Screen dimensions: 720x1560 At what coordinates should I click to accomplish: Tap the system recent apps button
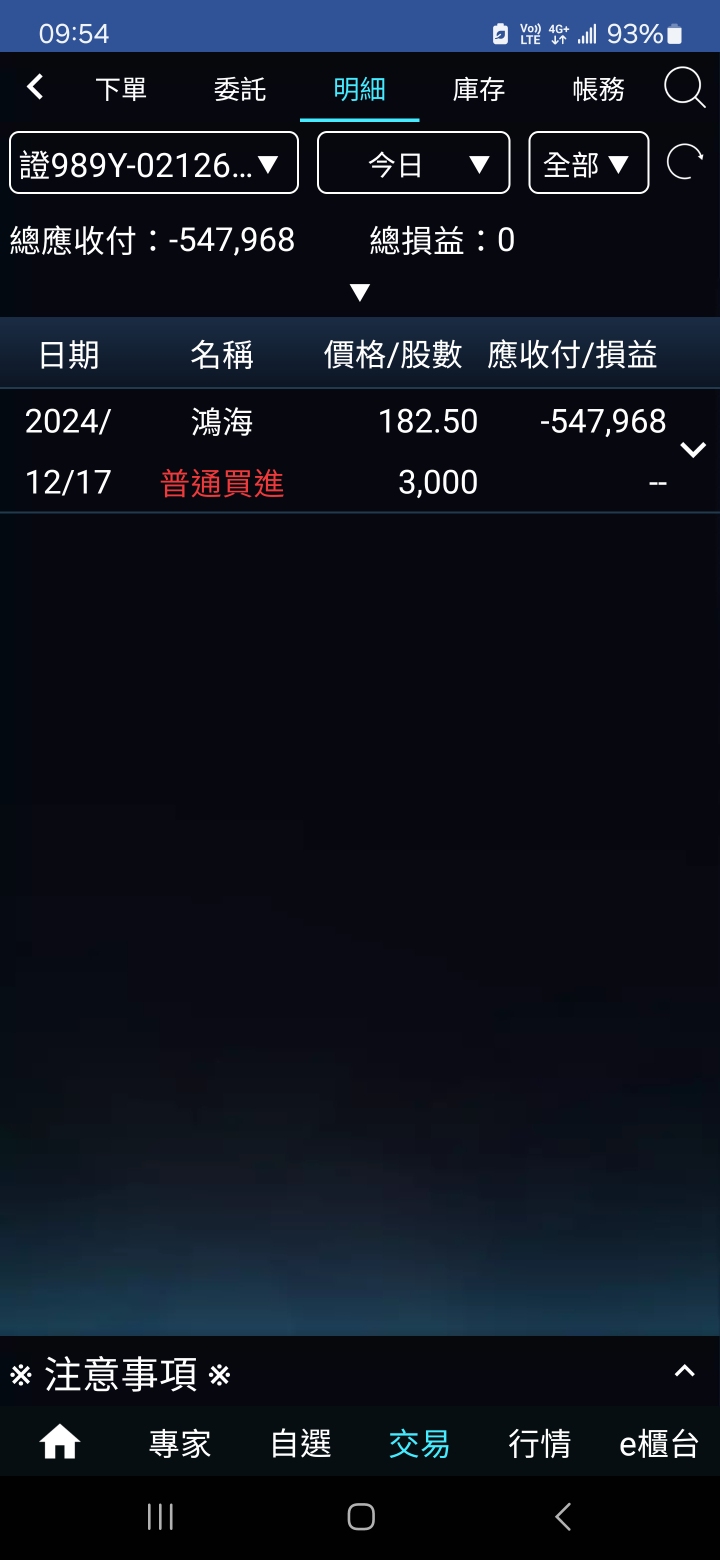160,1517
